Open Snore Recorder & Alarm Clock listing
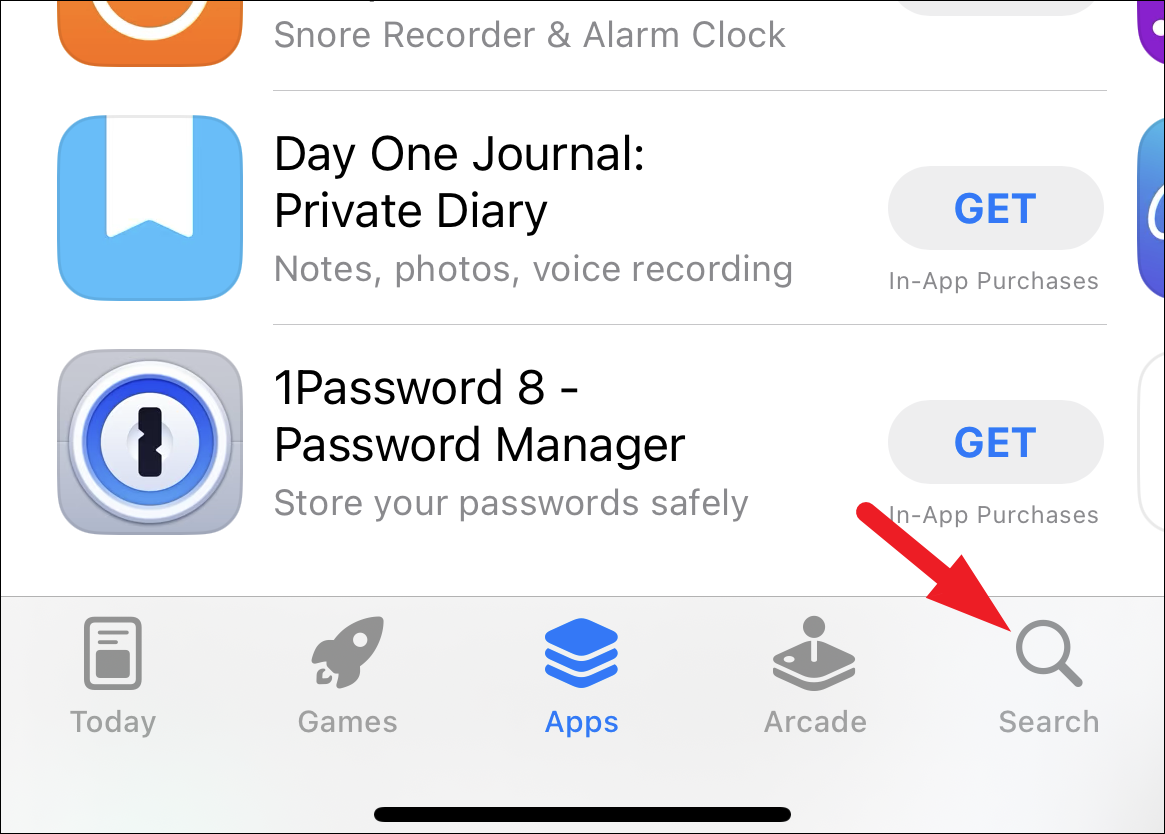Viewport: 1165px width, 834px height. 529,34
